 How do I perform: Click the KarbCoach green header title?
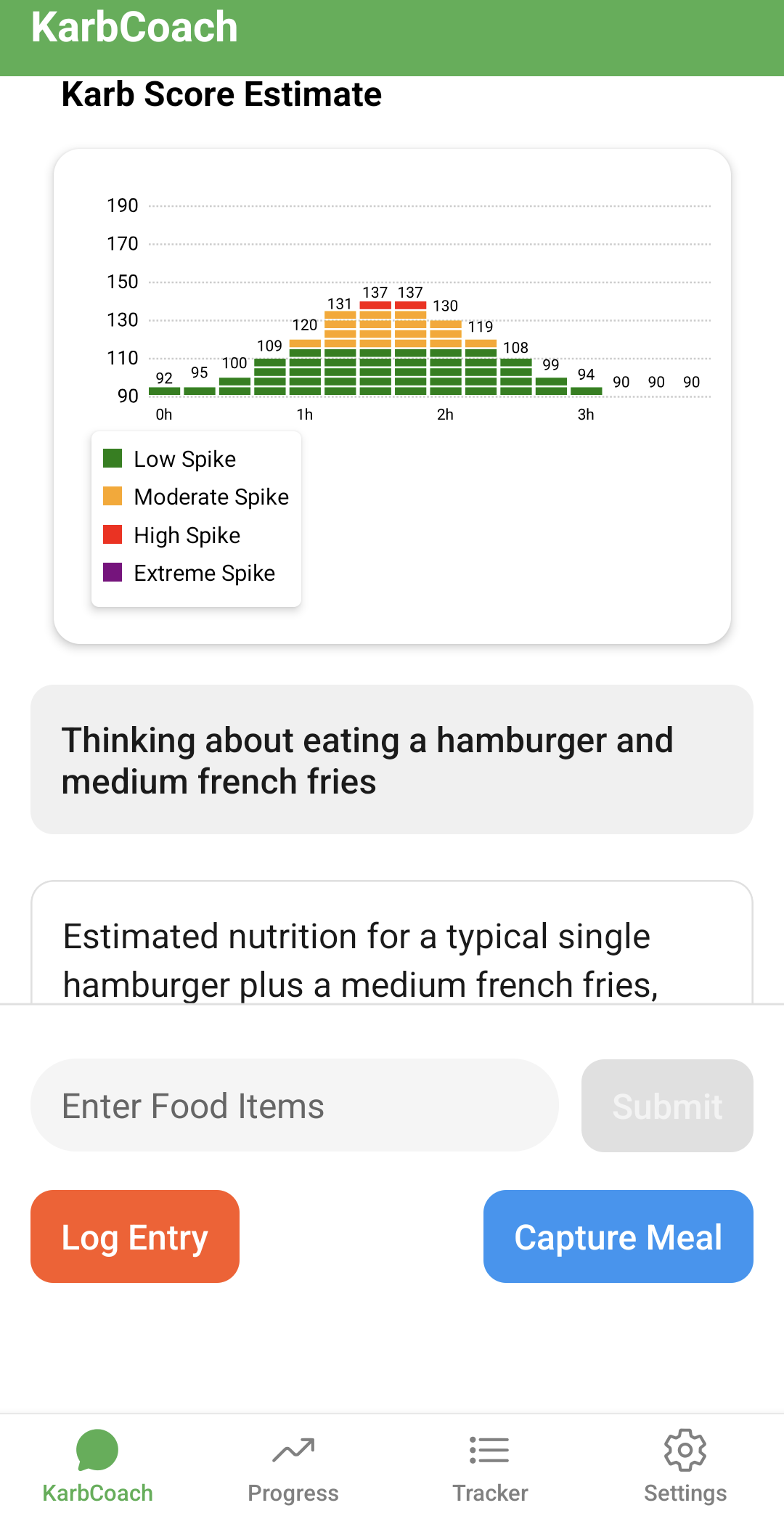134,28
